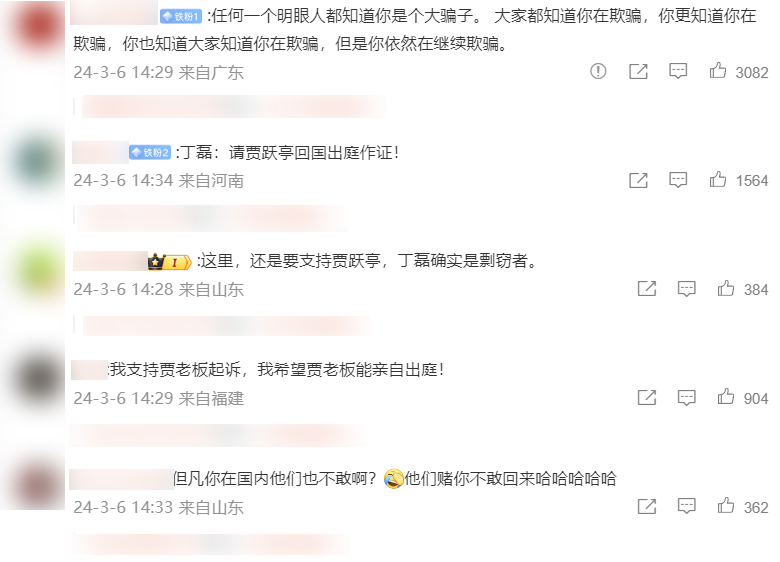The image size is (780, 562).
Task: Forward the comment with 384 likes
Action: (x=647, y=289)
